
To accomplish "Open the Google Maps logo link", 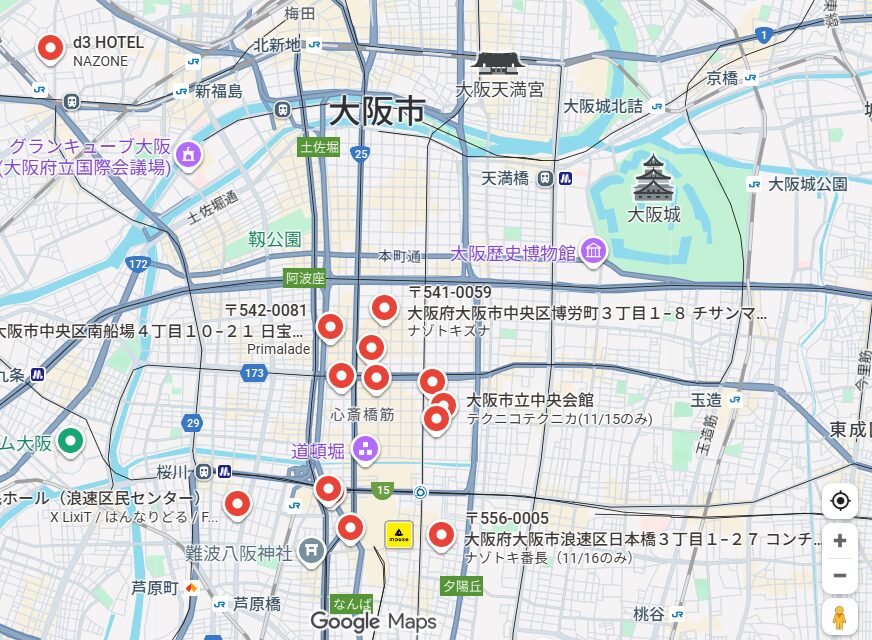I will click(x=373, y=622).
